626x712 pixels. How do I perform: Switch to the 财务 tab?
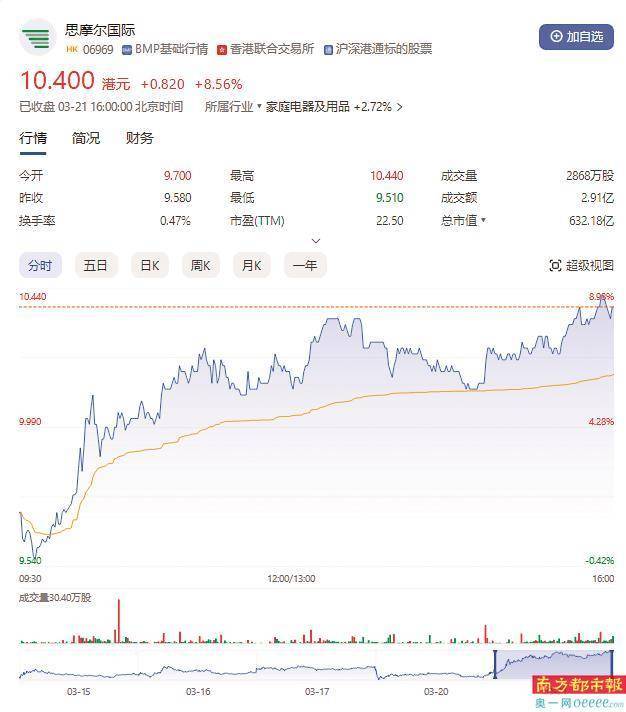click(x=139, y=138)
